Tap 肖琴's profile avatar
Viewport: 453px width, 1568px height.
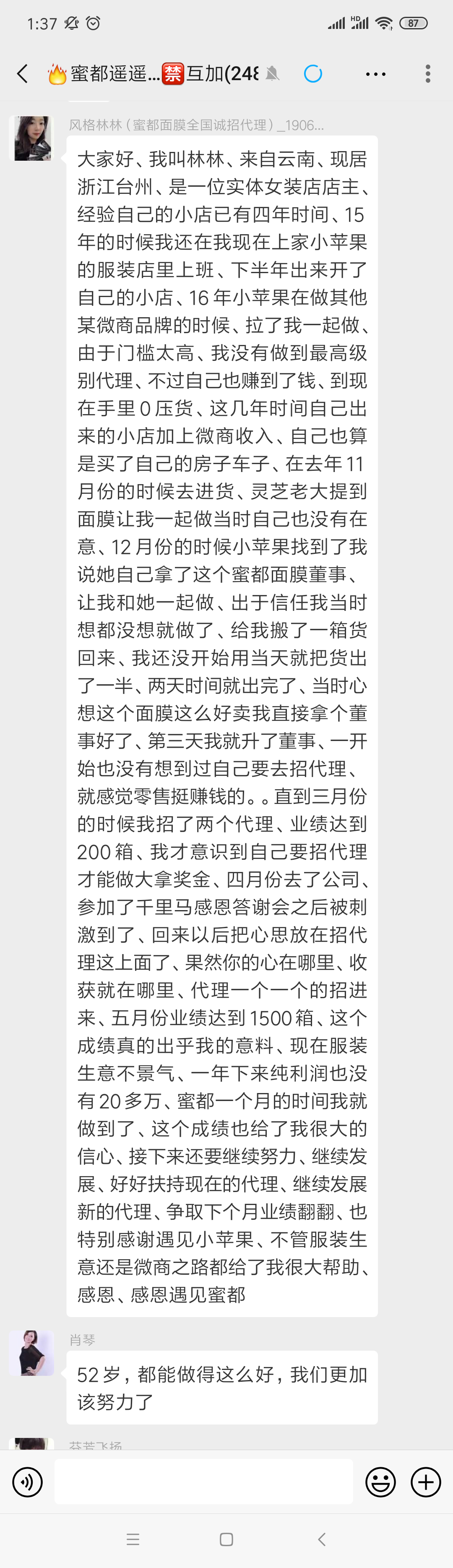tap(32, 1353)
